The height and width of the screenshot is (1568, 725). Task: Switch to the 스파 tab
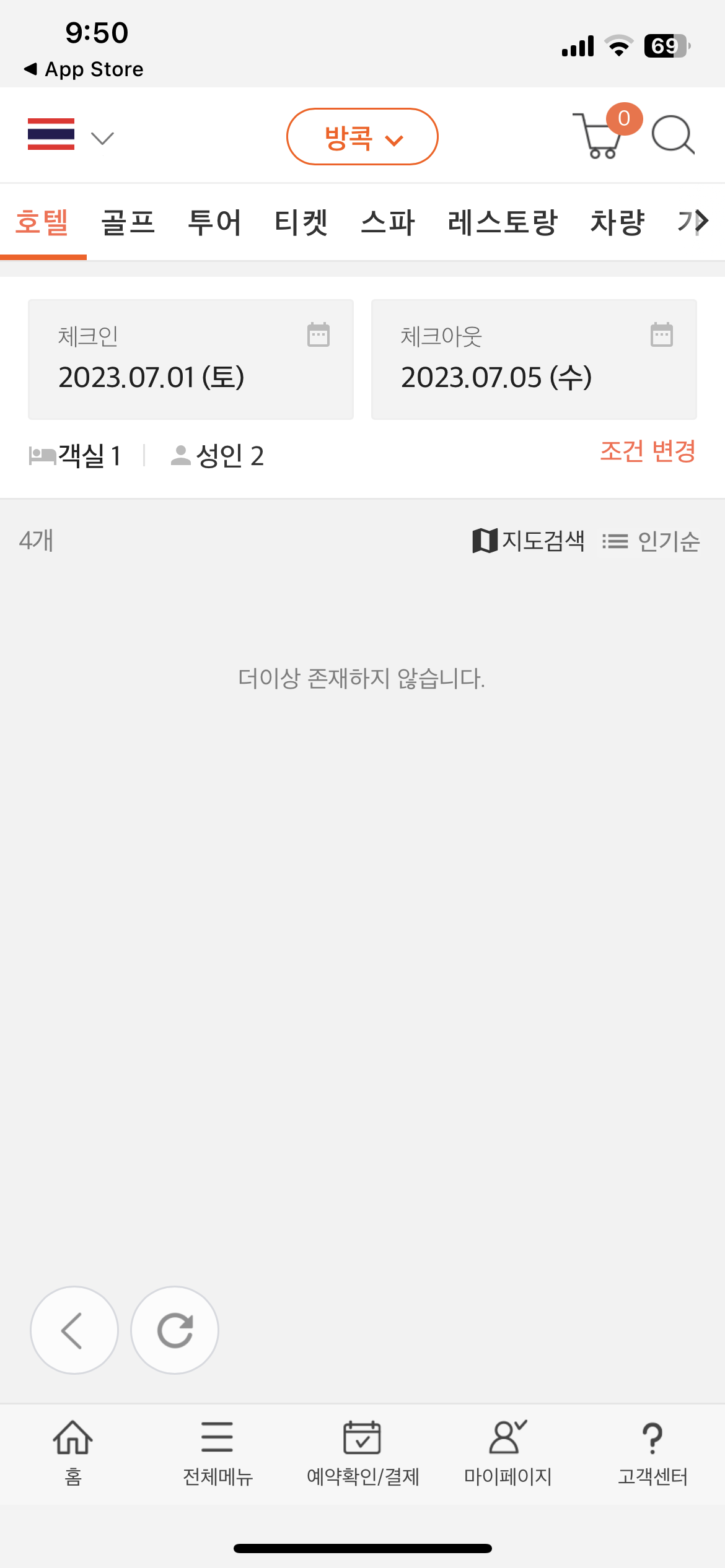[x=388, y=222]
